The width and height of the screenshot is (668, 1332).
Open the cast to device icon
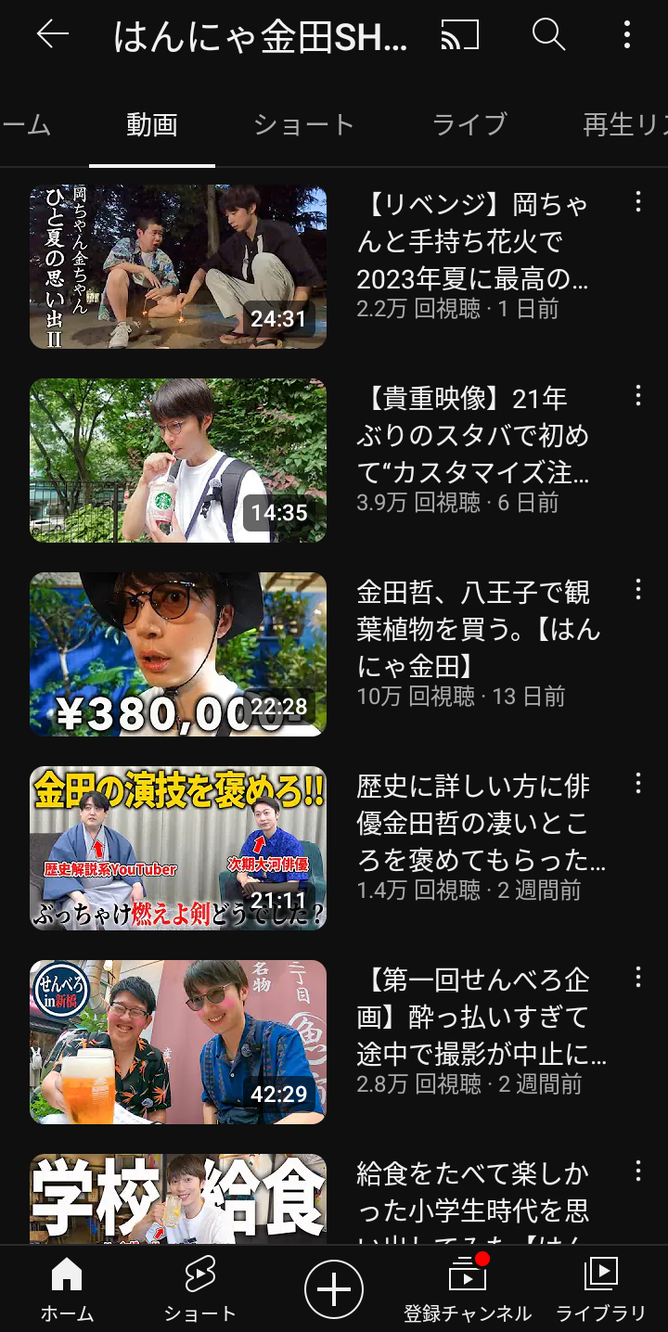[460, 35]
